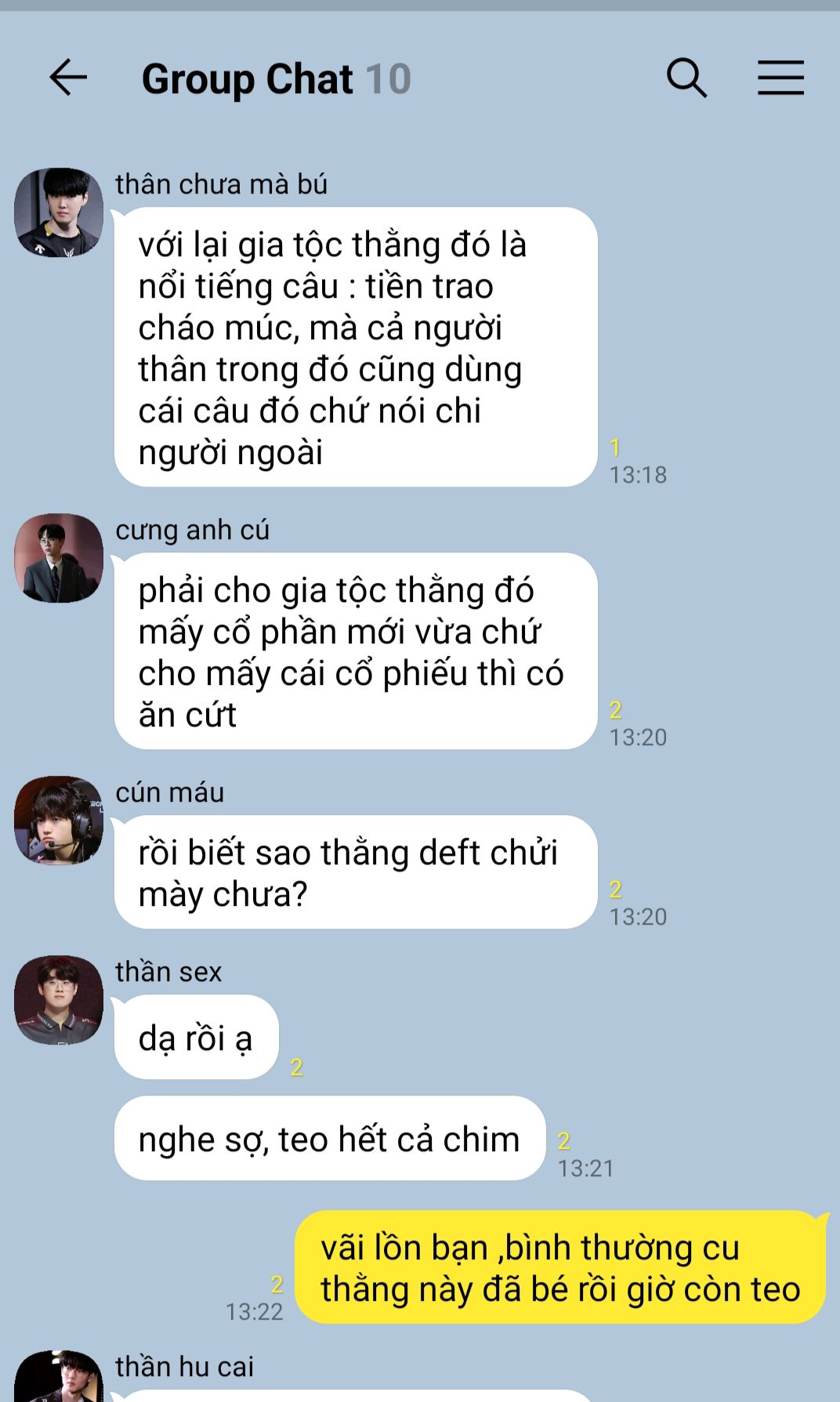
Task: Open thần sex's profile avatar
Action: point(59,1000)
